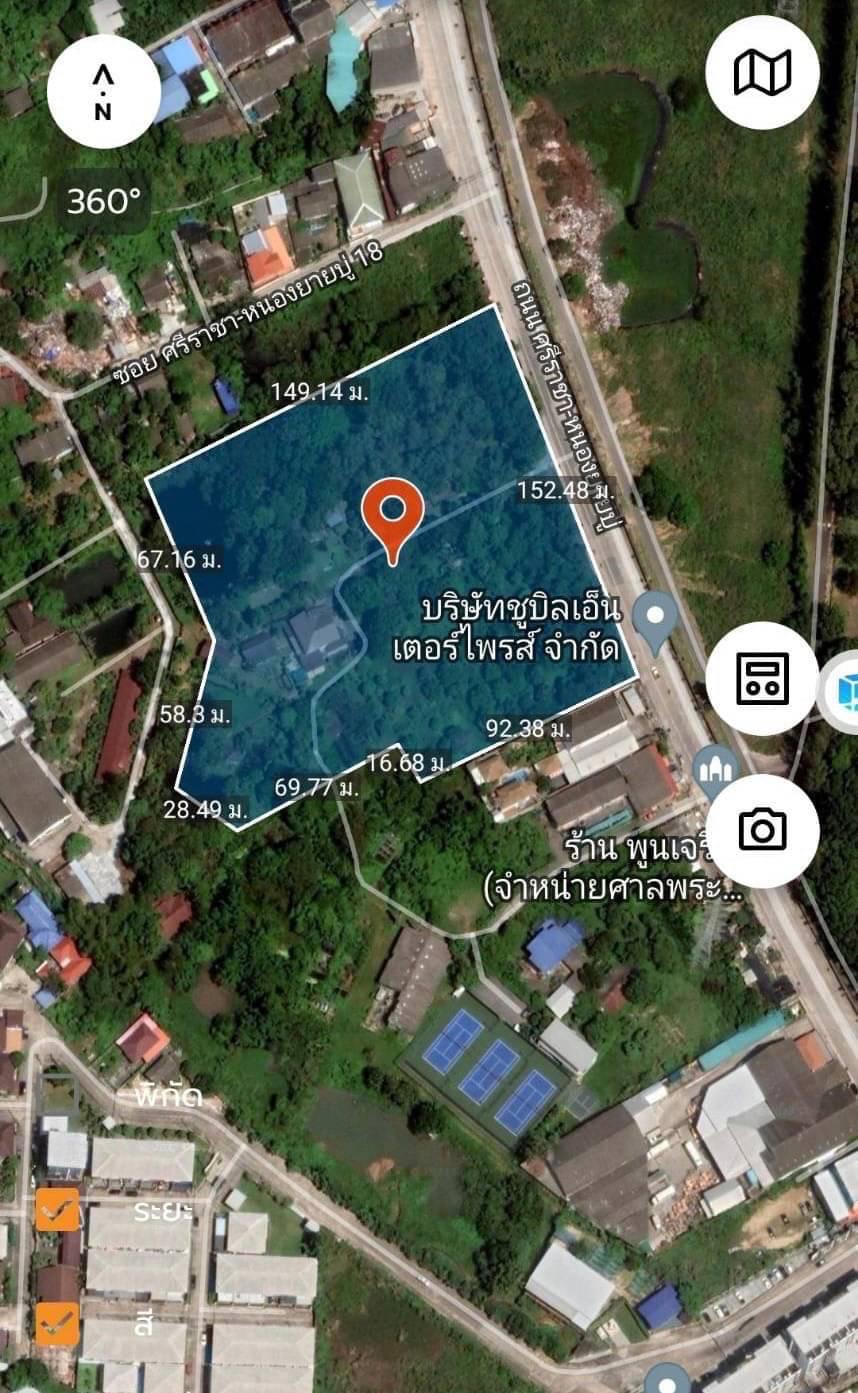Uncheck the ระยะ checkbox
Screen dimensions: 858x1393
coord(57,1209)
